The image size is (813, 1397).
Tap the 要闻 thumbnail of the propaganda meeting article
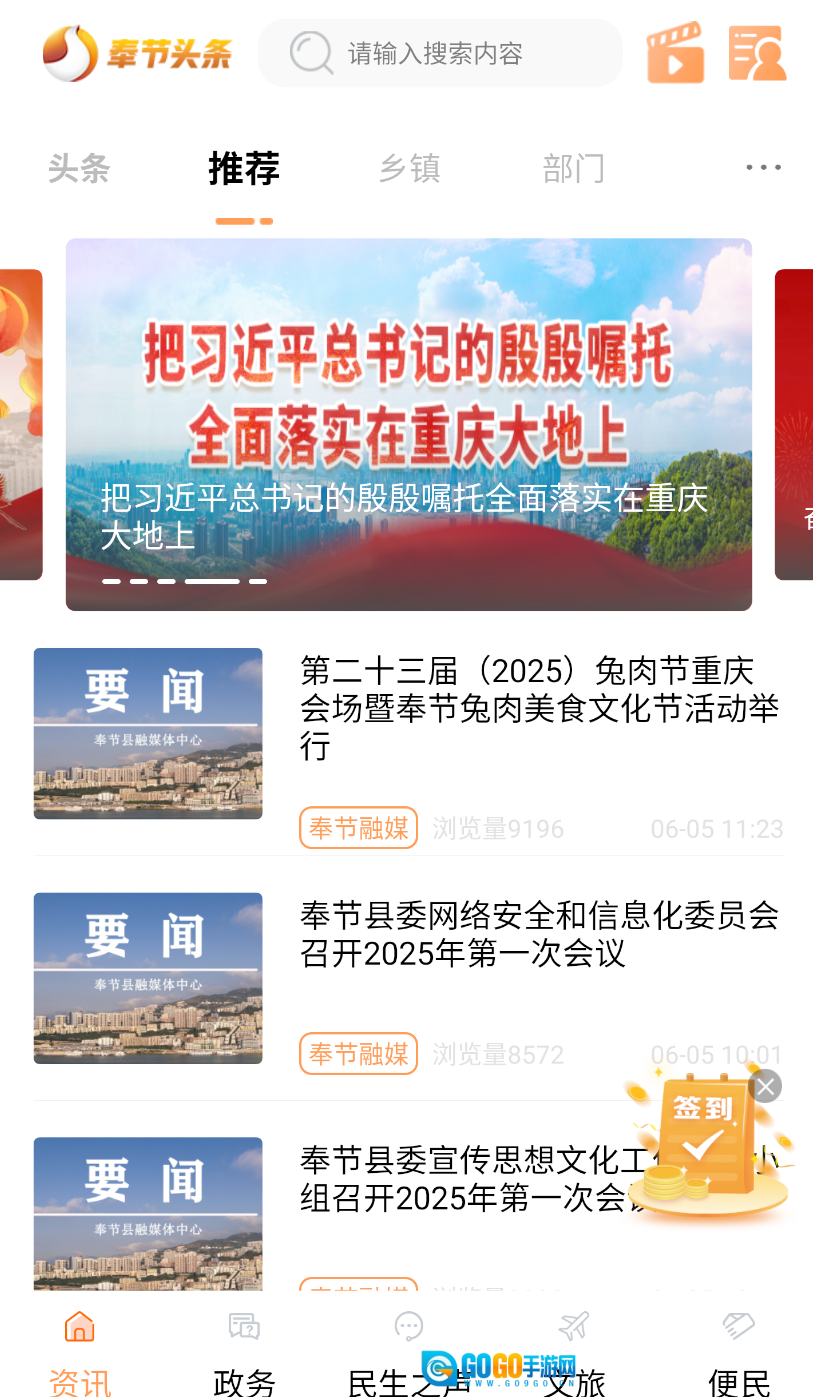147,1214
